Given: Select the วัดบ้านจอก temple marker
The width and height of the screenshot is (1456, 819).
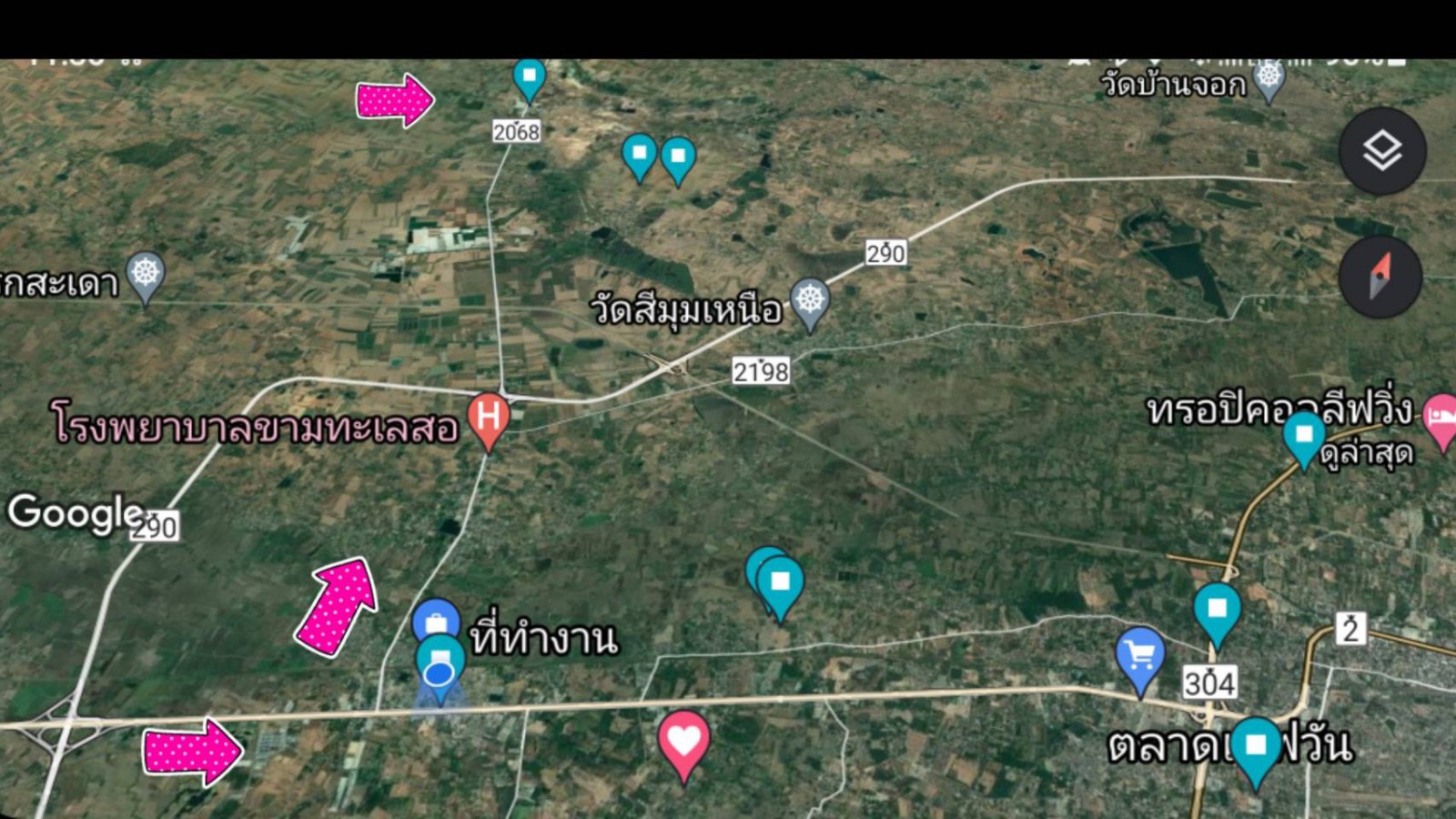Looking at the screenshot, I should [1269, 78].
